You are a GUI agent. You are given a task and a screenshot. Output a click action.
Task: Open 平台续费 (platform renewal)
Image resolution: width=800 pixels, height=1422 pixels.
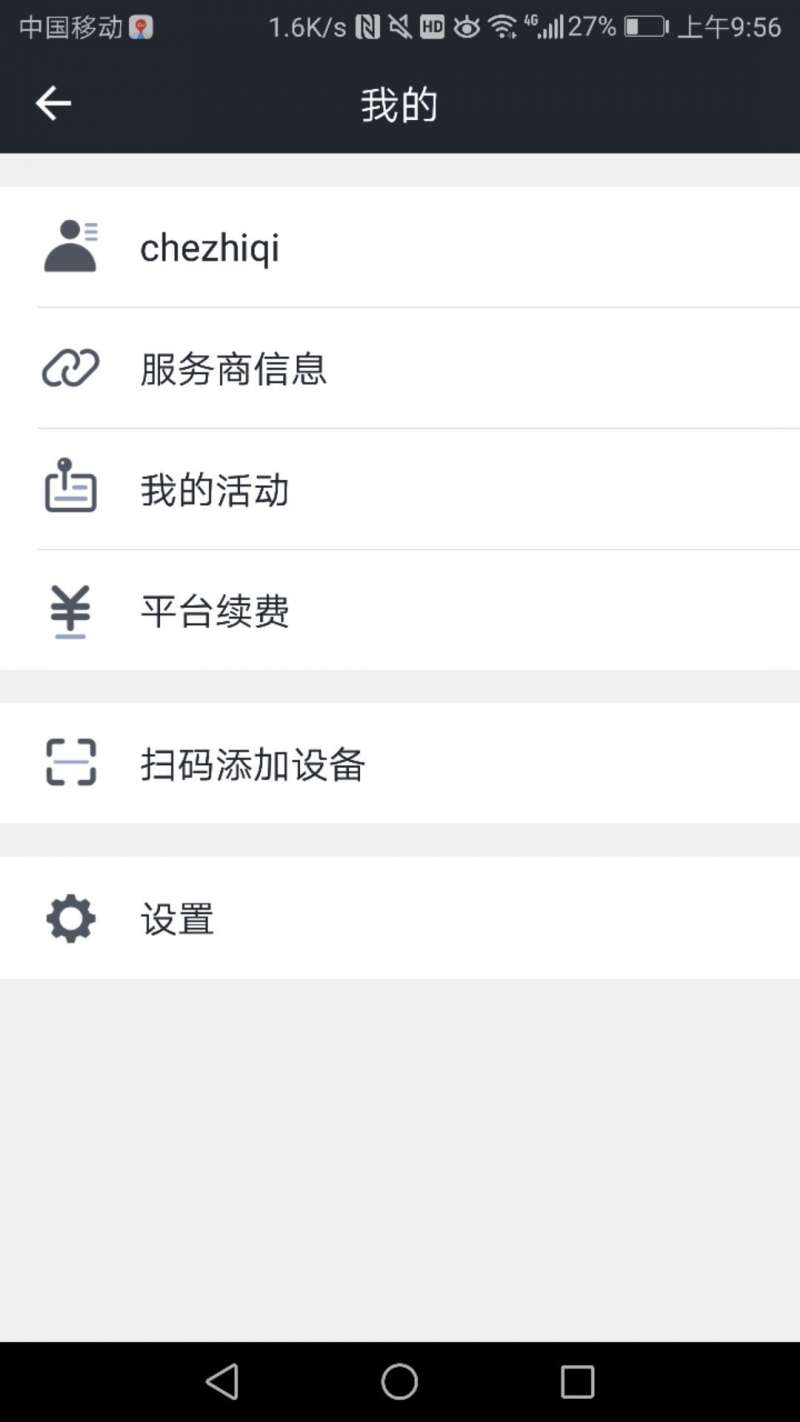coord(400,610)
